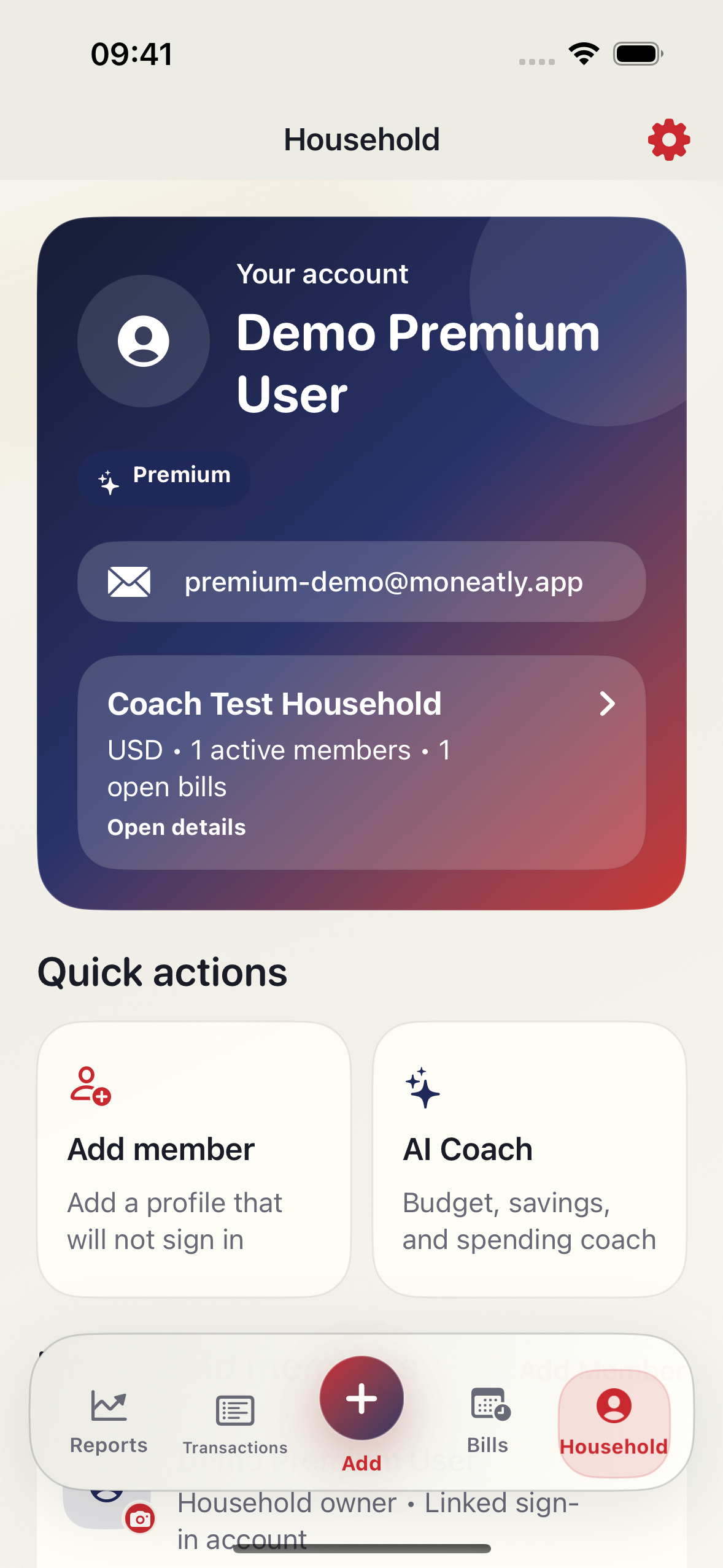Tap the Add member quick action

click(x=194, y=1159)
